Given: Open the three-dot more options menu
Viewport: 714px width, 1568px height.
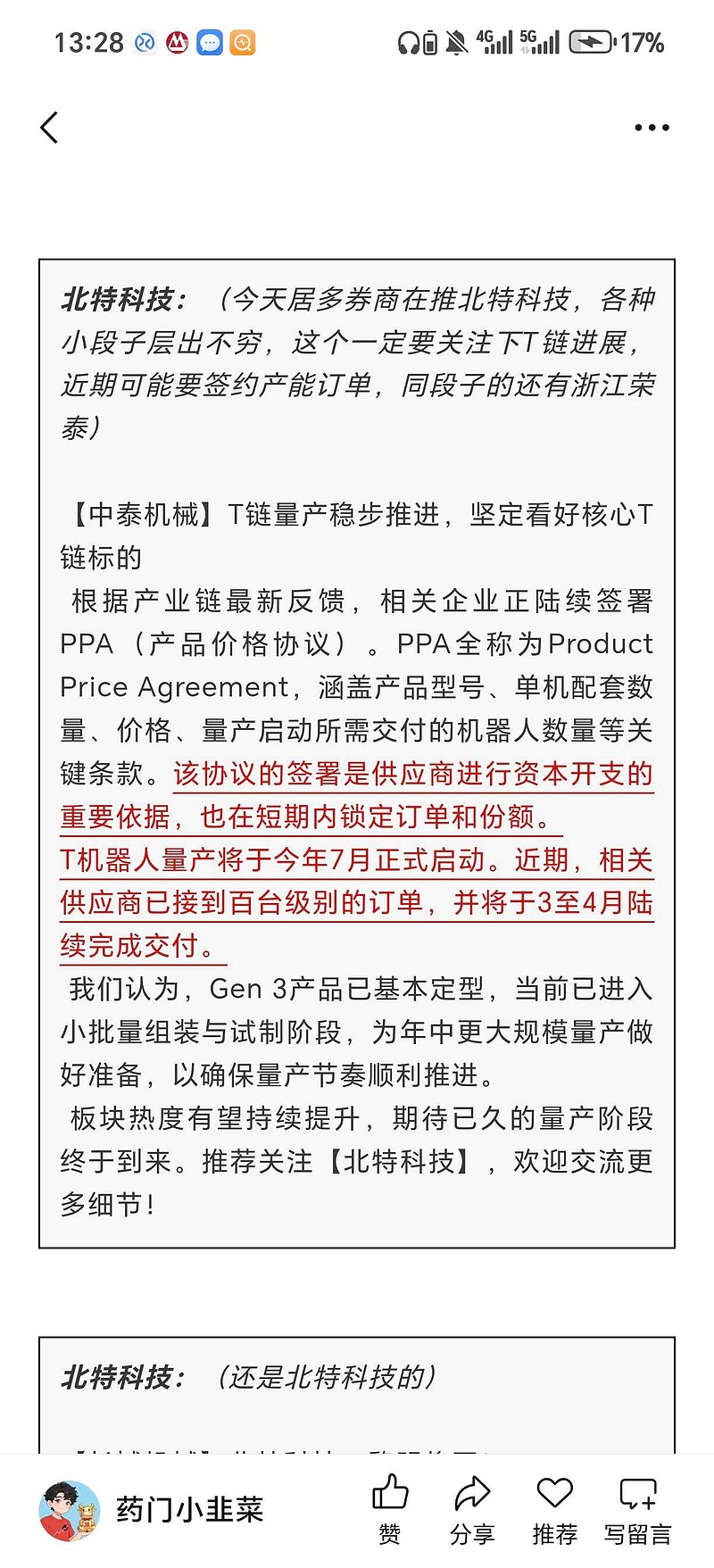Looking at the screenshot, I should point(651,127).
